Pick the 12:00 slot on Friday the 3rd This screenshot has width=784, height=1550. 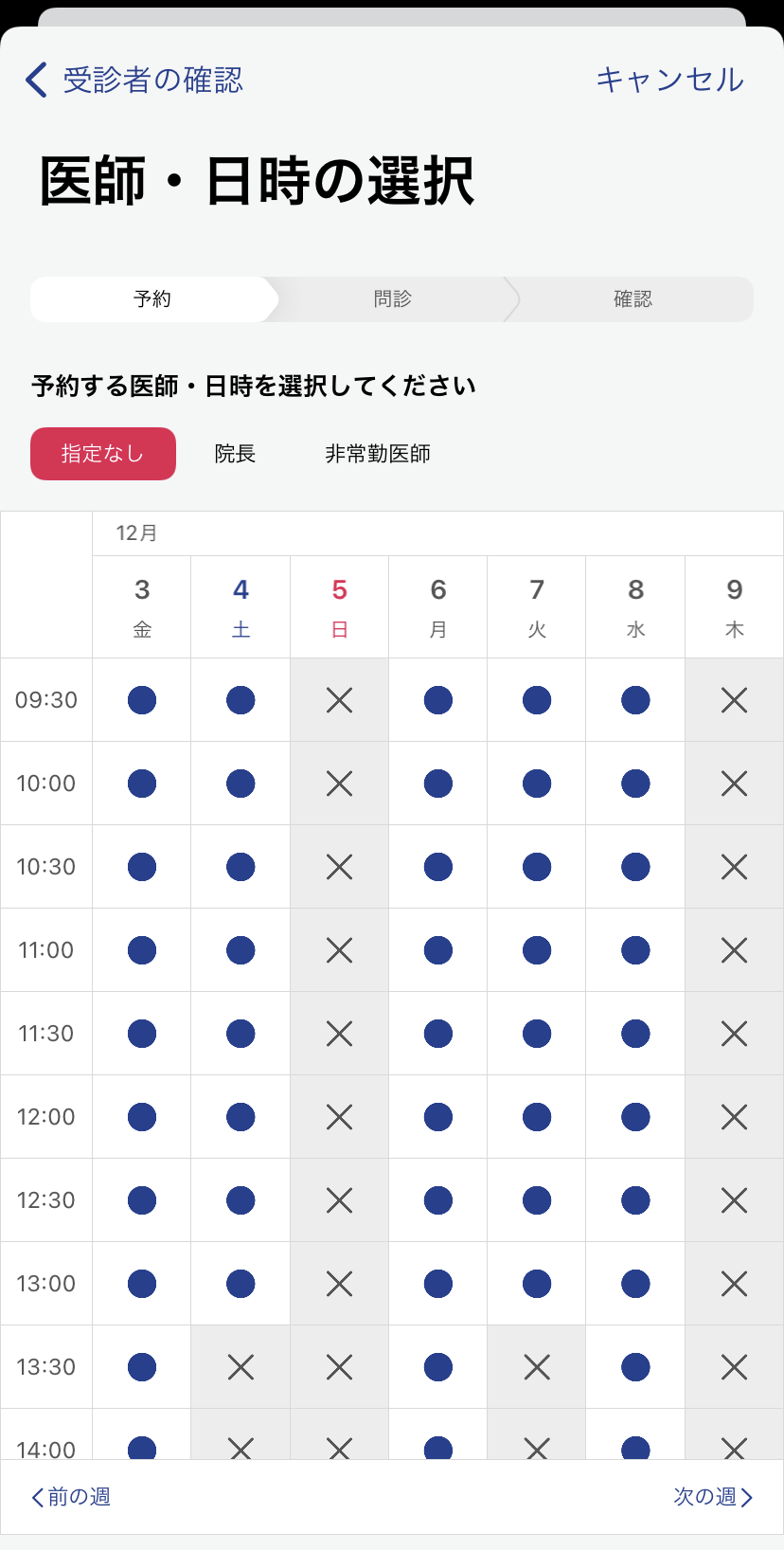142,1117
